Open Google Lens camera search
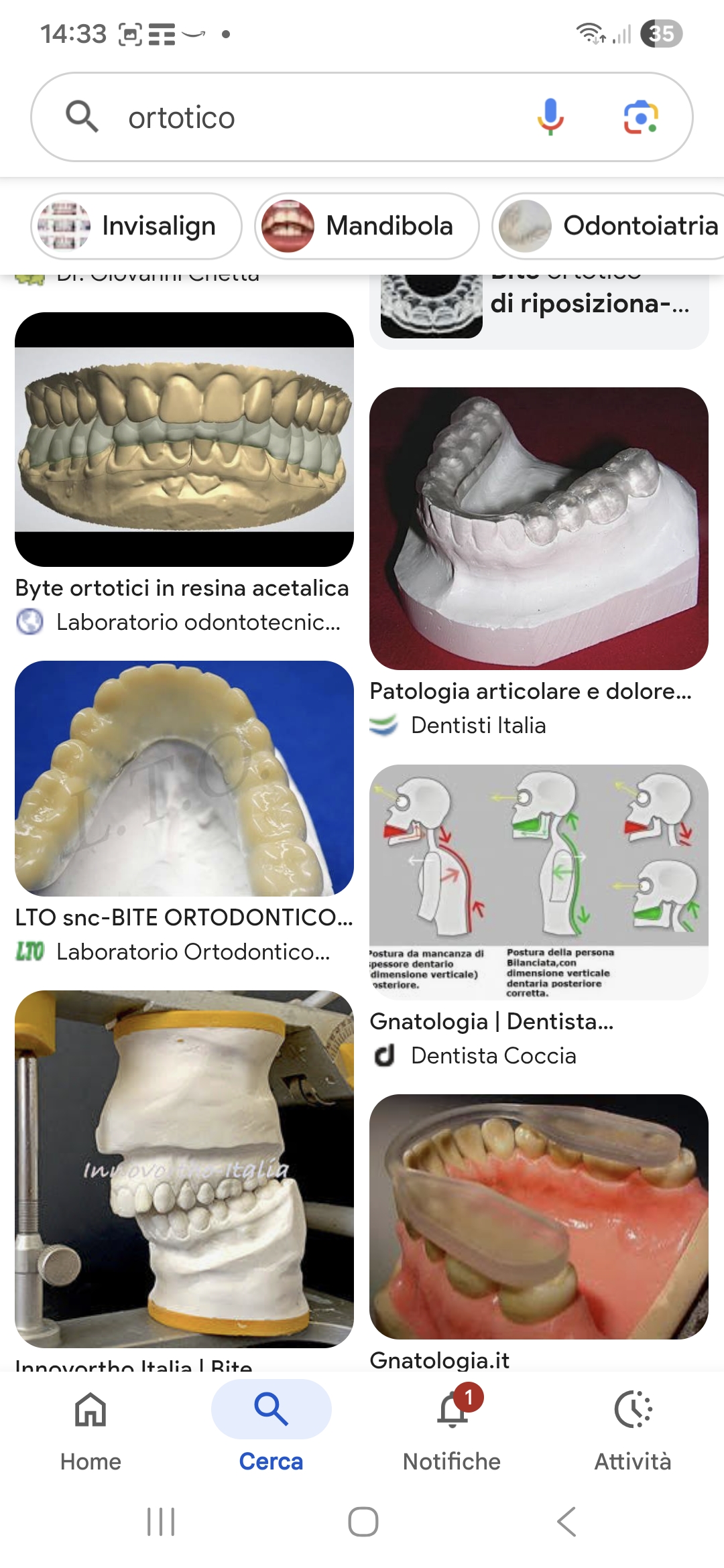 tap(641, 117)
